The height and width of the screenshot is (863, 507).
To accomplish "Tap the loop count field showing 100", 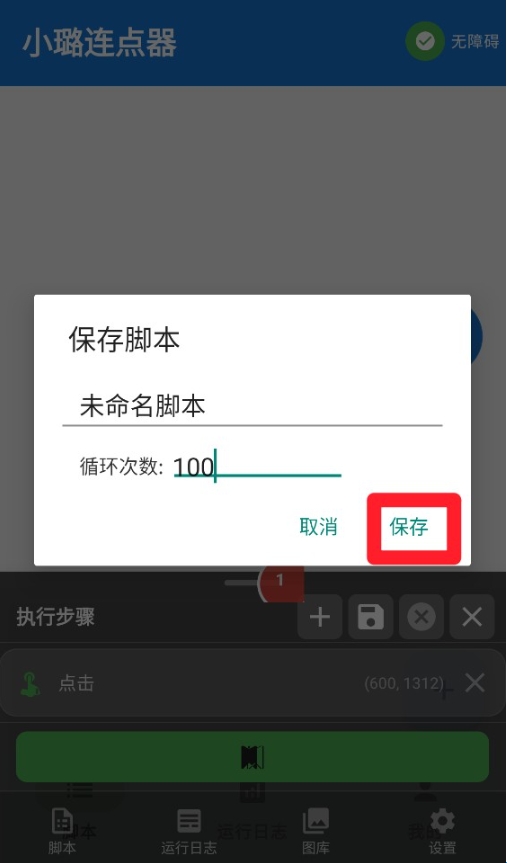I will point(257,467).
